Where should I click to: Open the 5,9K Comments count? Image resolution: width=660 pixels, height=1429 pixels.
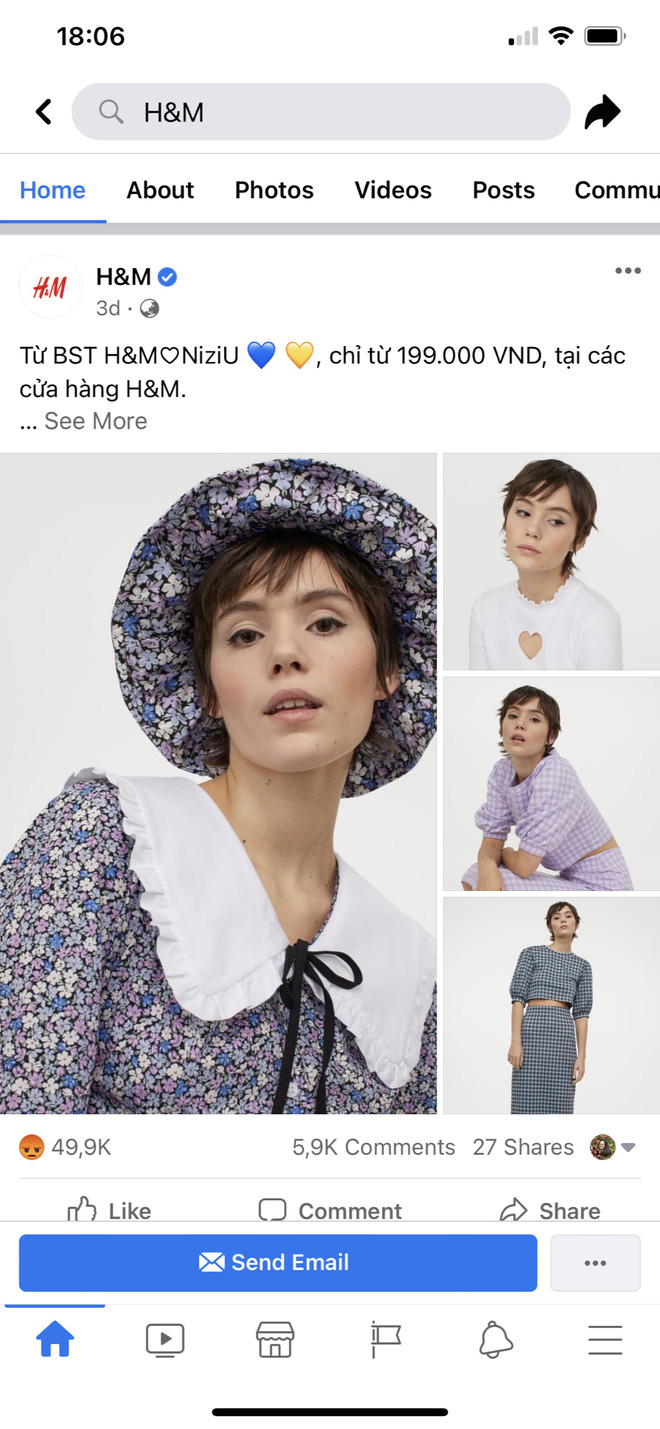[x=373, y=1147]
